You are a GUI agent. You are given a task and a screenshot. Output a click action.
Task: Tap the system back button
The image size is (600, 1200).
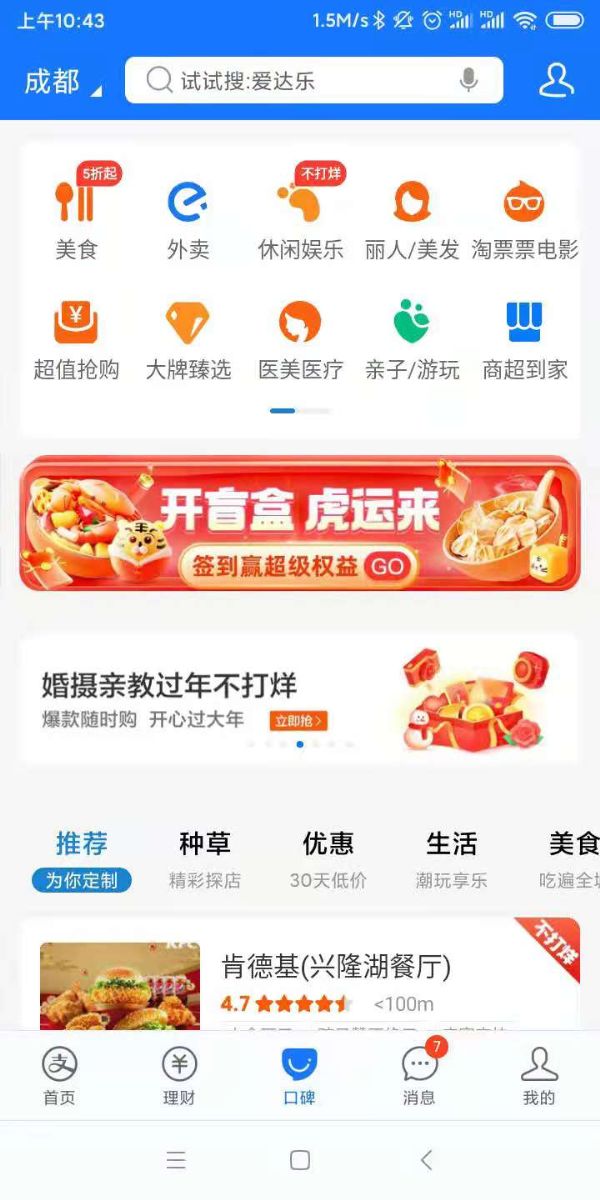click(426, 1160)
